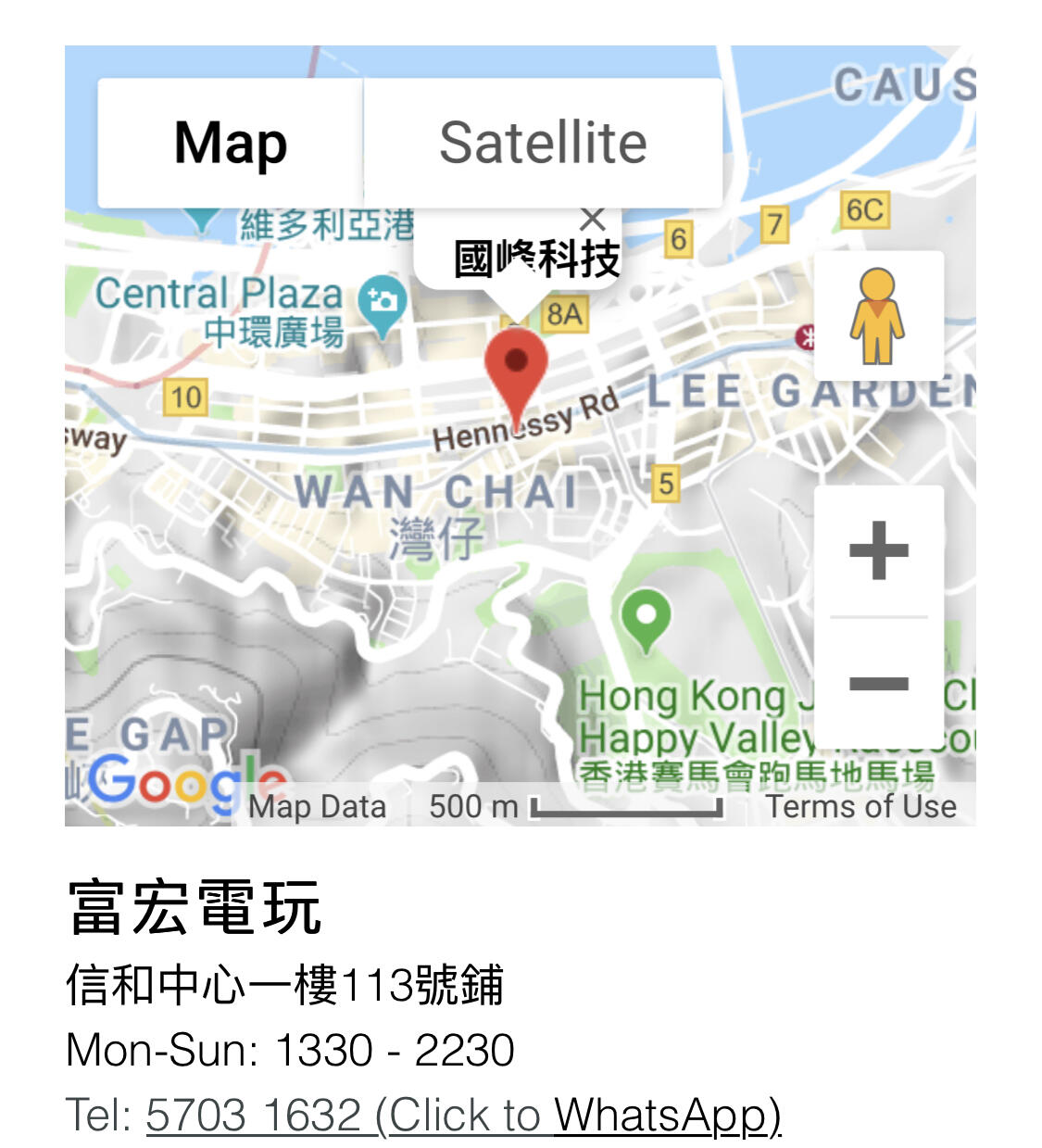The width and height of the screenshot is (1042, 1148).
Task: Open Map Data attribution
Action: coord(317,806)
